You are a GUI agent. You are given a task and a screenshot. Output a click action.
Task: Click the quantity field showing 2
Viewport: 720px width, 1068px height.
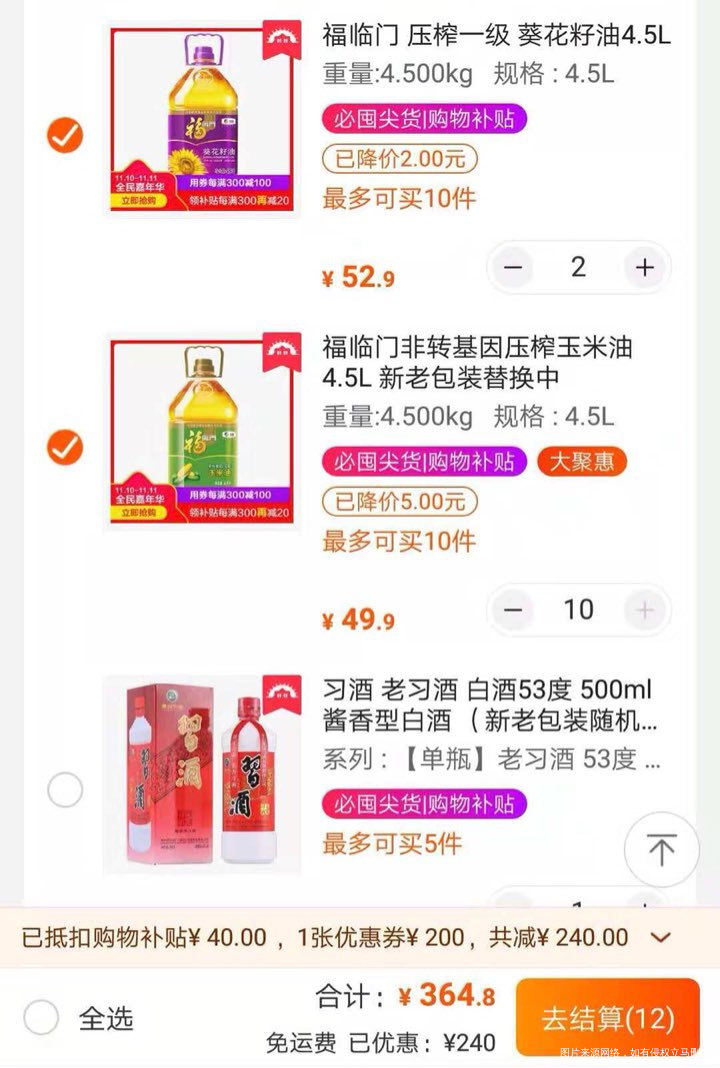point(580,267)
